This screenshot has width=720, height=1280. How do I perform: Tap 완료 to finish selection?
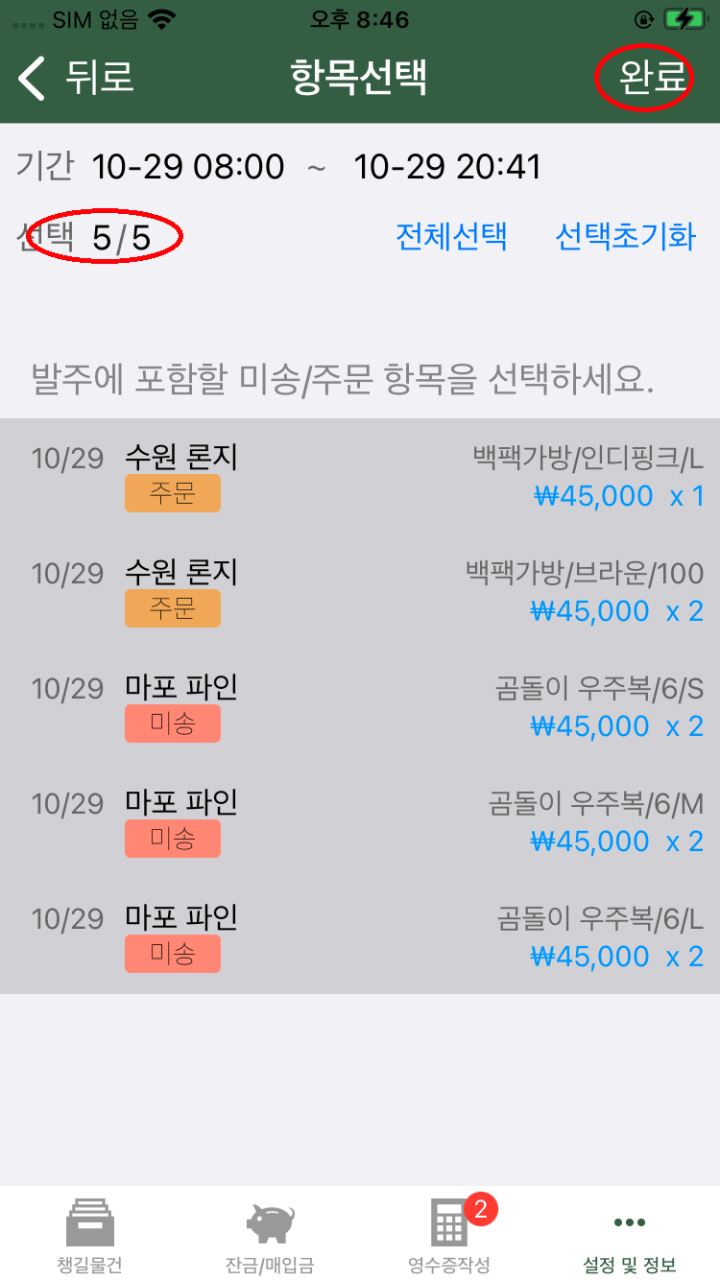[x=654, y=77]
